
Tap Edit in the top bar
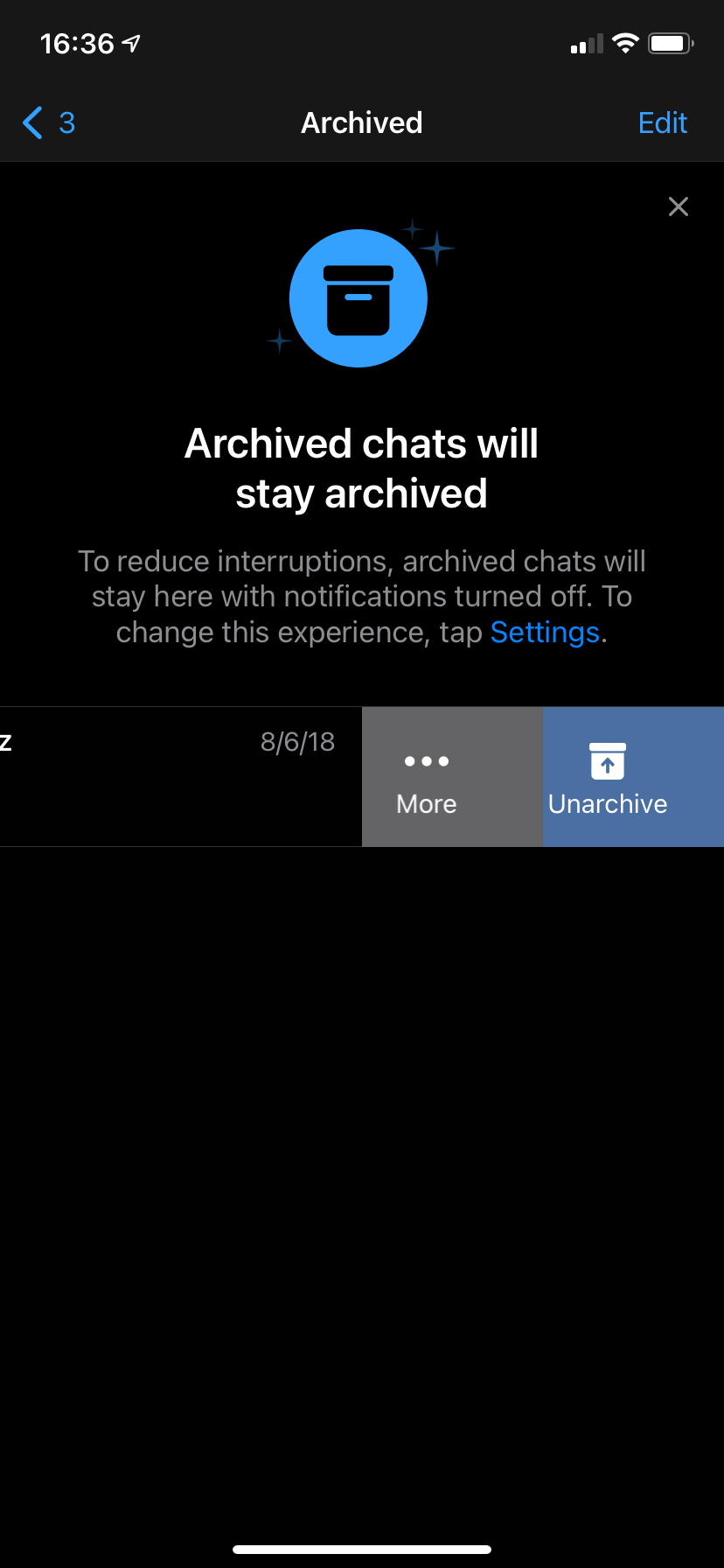pyautogui.click(x=662, y=122)
